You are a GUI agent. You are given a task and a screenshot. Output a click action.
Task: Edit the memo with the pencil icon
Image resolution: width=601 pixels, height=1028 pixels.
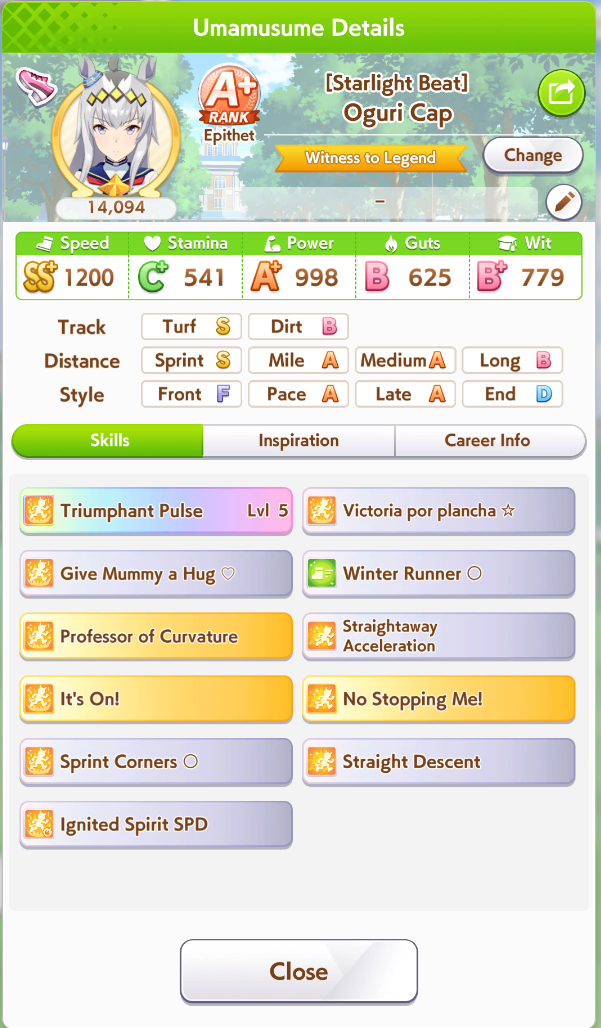point(564,202)
